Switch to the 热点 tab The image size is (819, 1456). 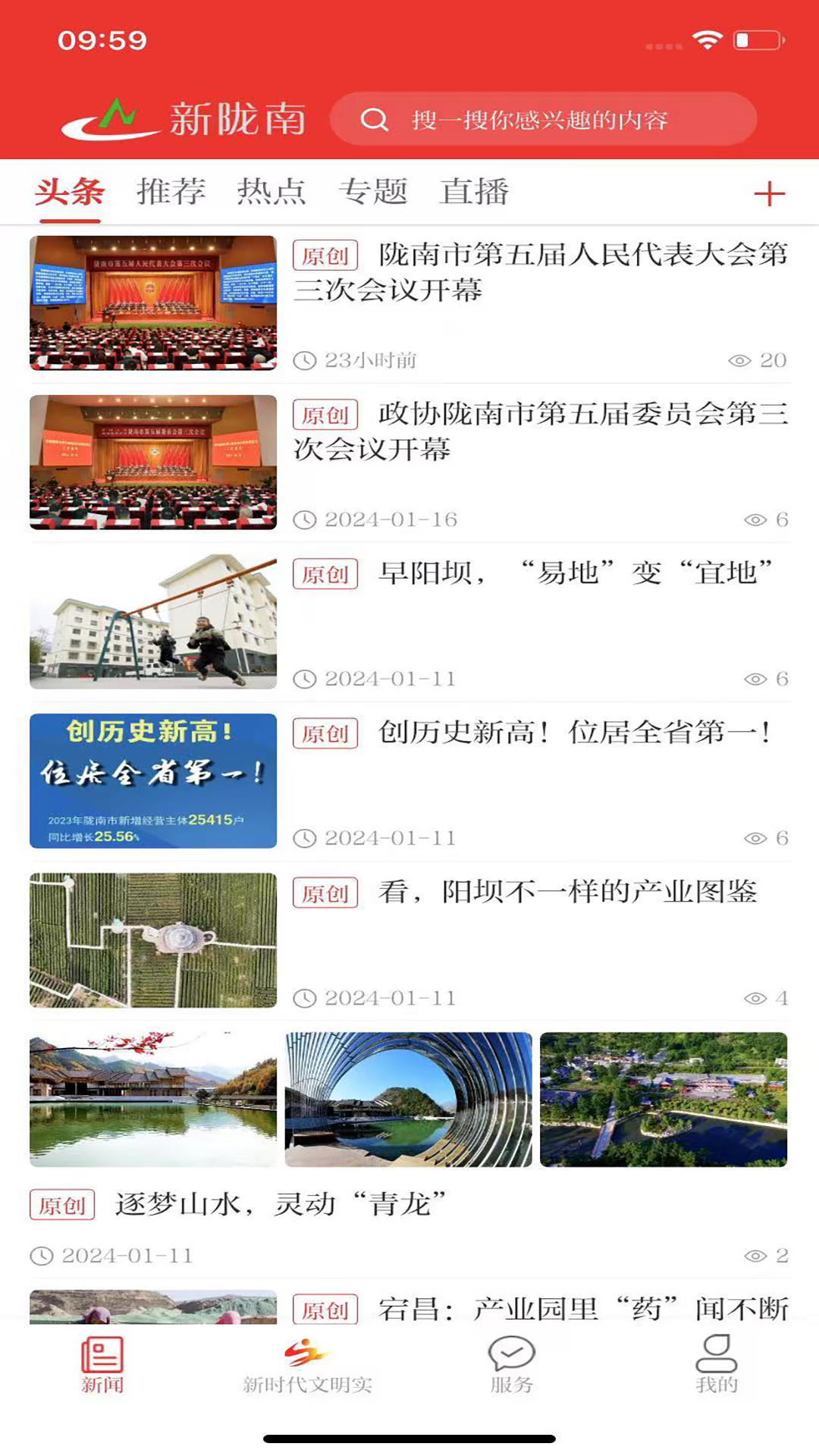[x=271, y=192]
